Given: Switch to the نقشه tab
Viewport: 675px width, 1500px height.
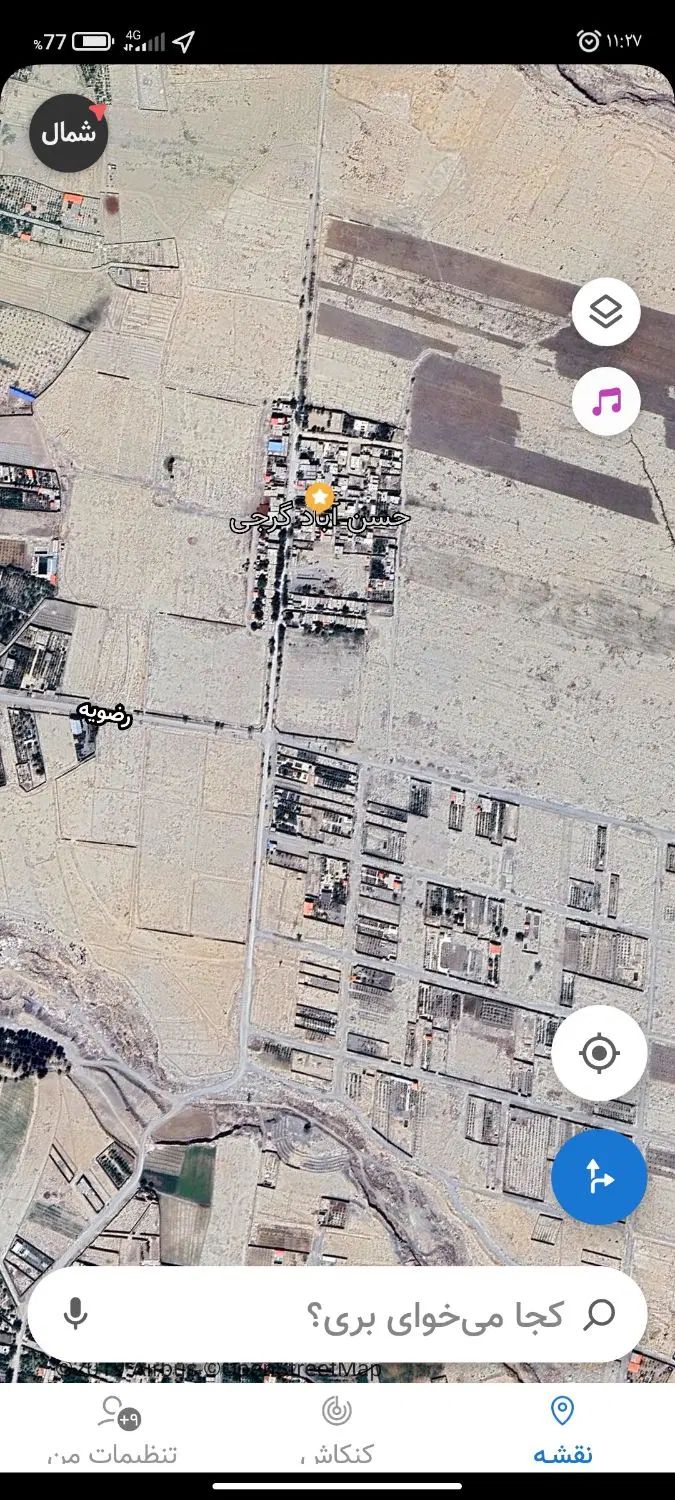Looking at the screenshot, I should click(562, 1430).
